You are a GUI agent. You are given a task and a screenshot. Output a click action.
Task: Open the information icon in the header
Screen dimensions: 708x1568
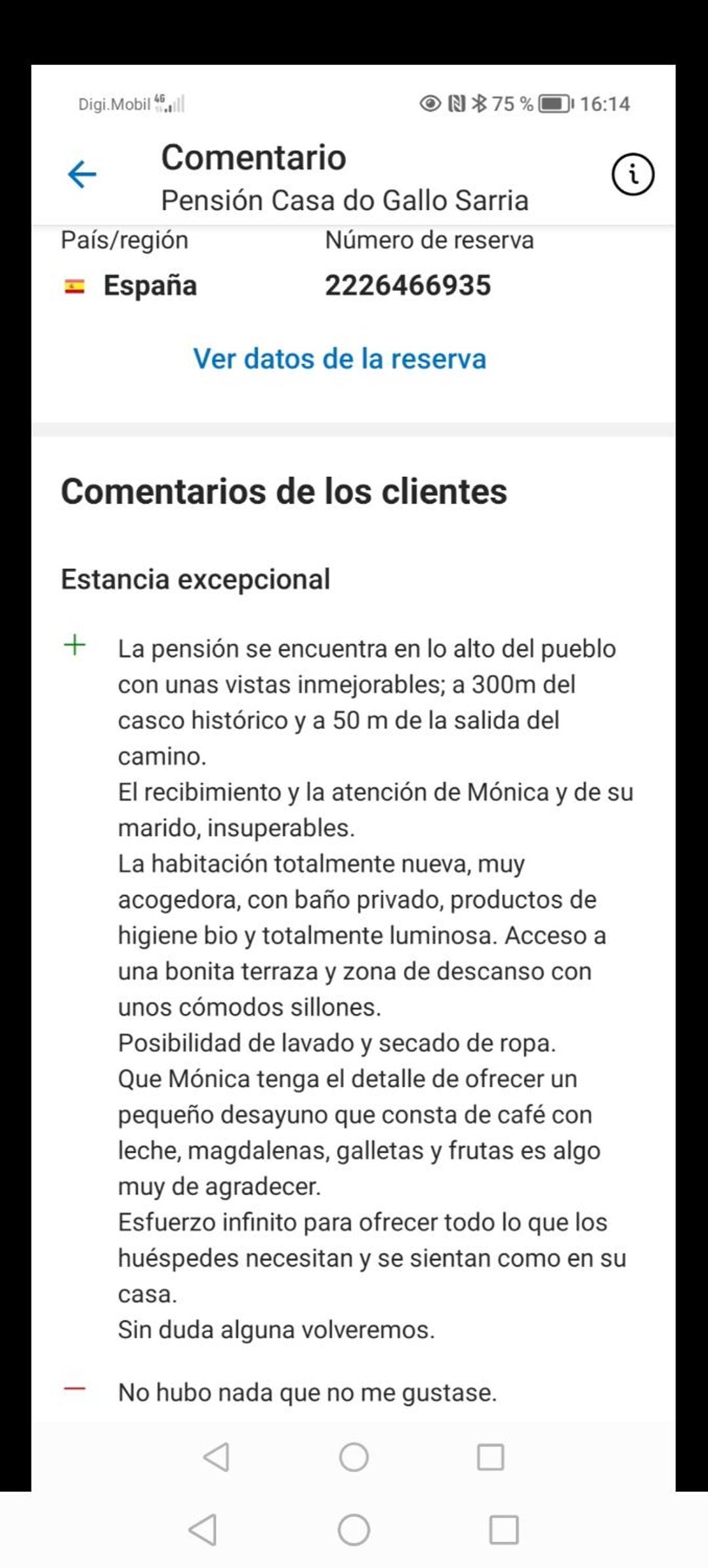pyautogui.click(x=633, y=175)
